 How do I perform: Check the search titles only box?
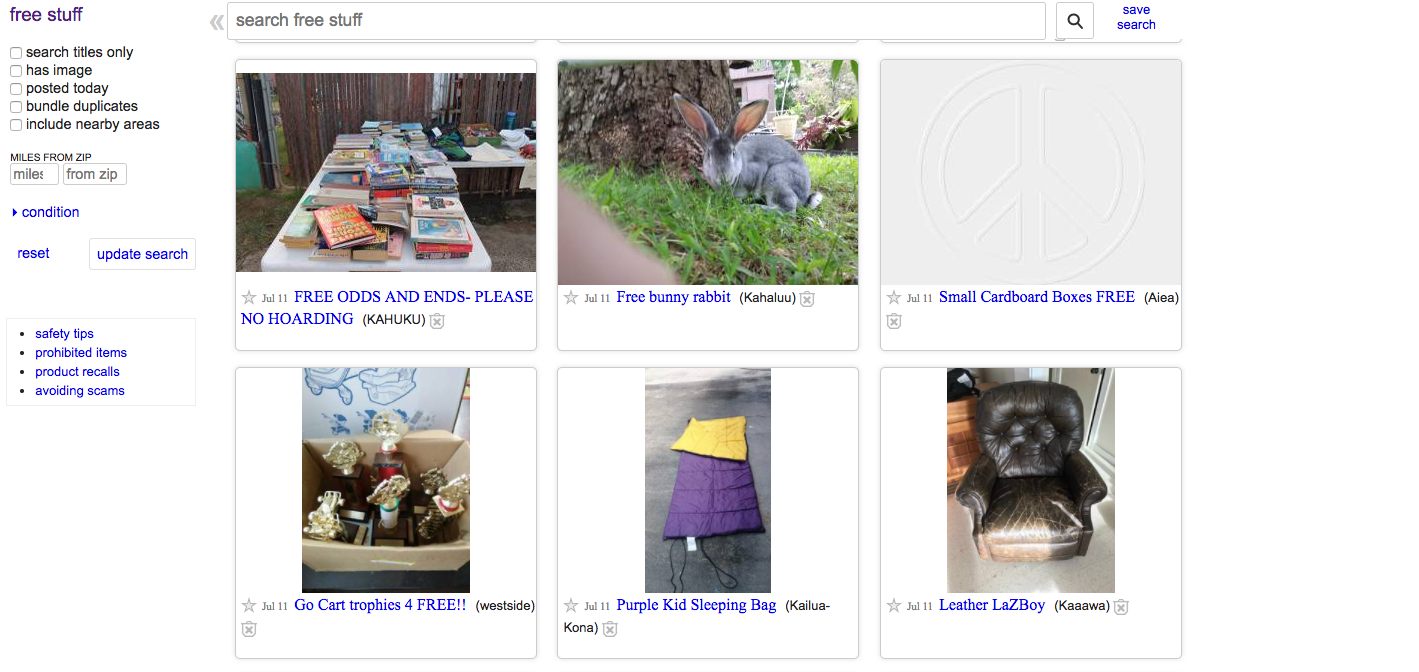pos(16,53)
